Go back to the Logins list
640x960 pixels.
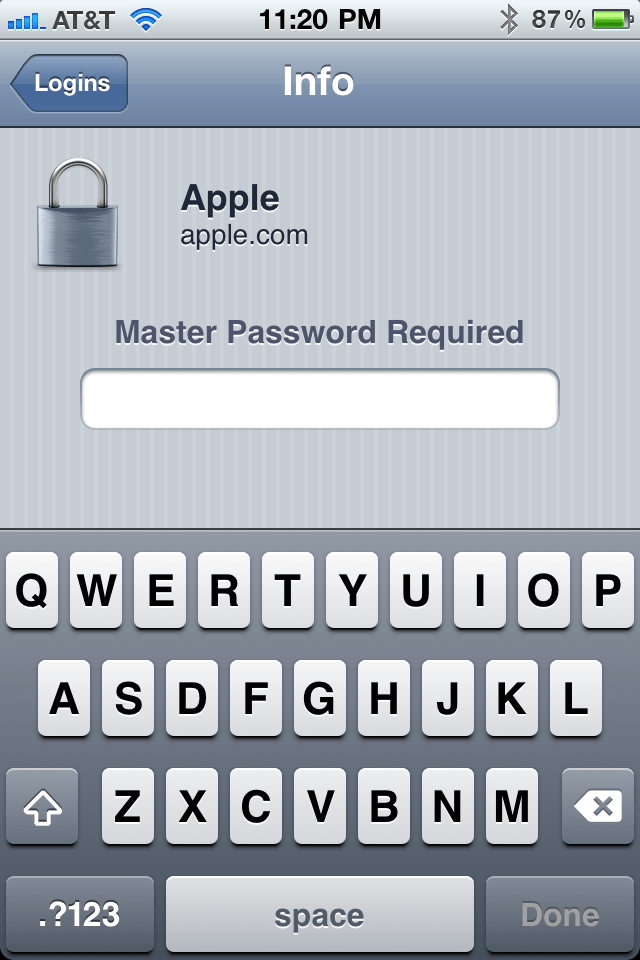tap(70, 83)
